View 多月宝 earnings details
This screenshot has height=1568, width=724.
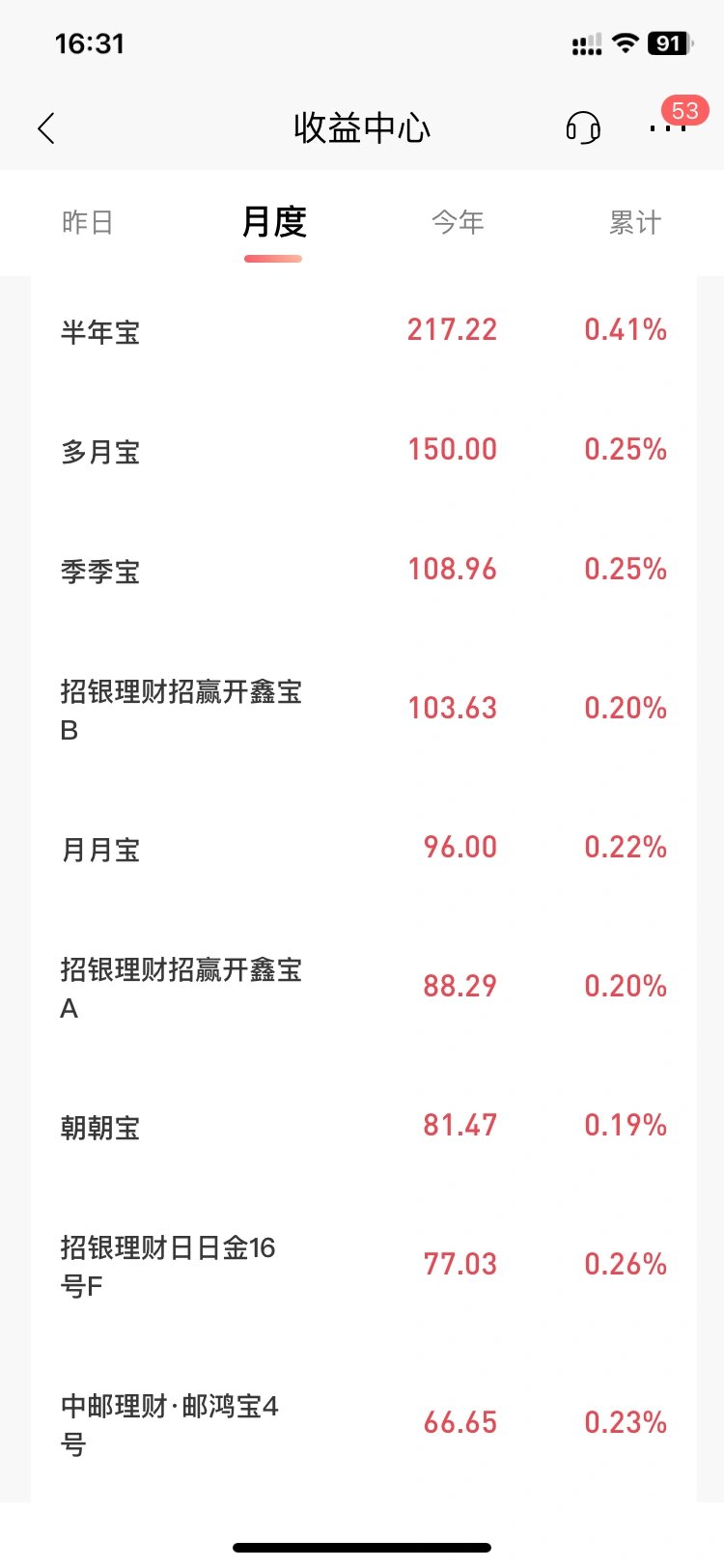coord(363,451)
